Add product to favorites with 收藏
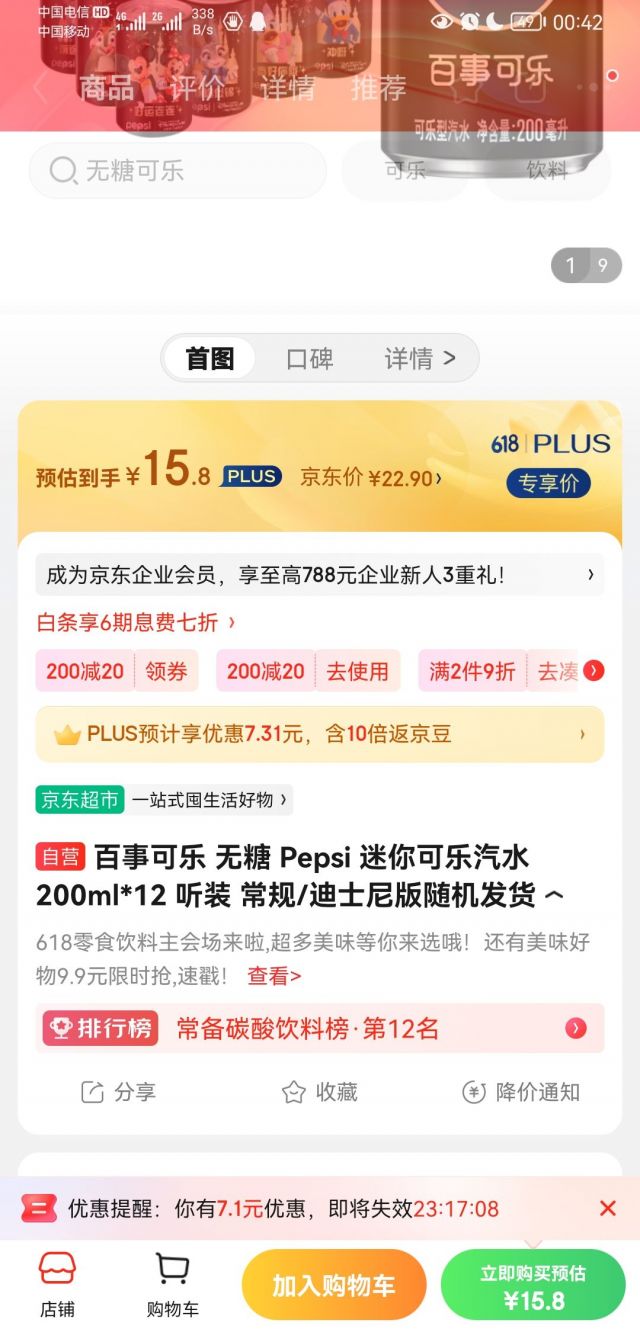 pyautogui.click(x=320, y=1092)
